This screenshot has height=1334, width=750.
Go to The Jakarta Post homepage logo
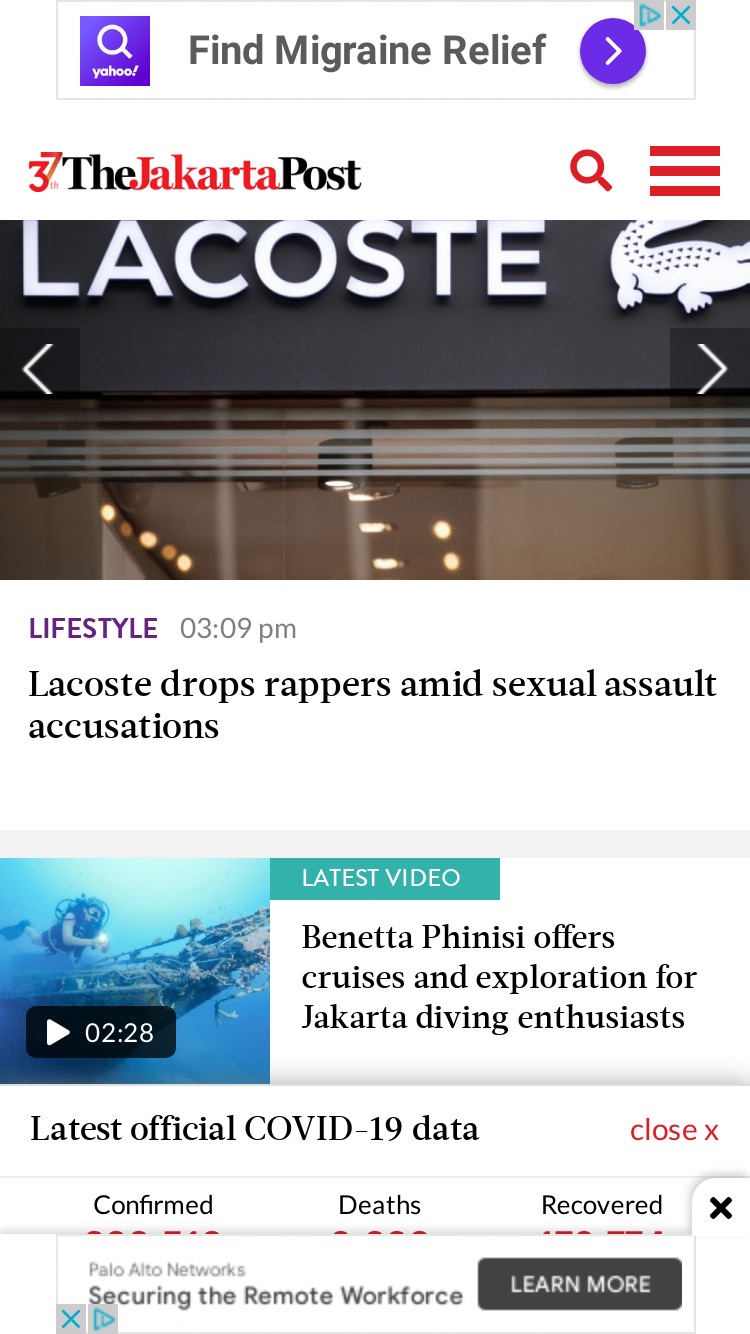[x=194, y=173]
